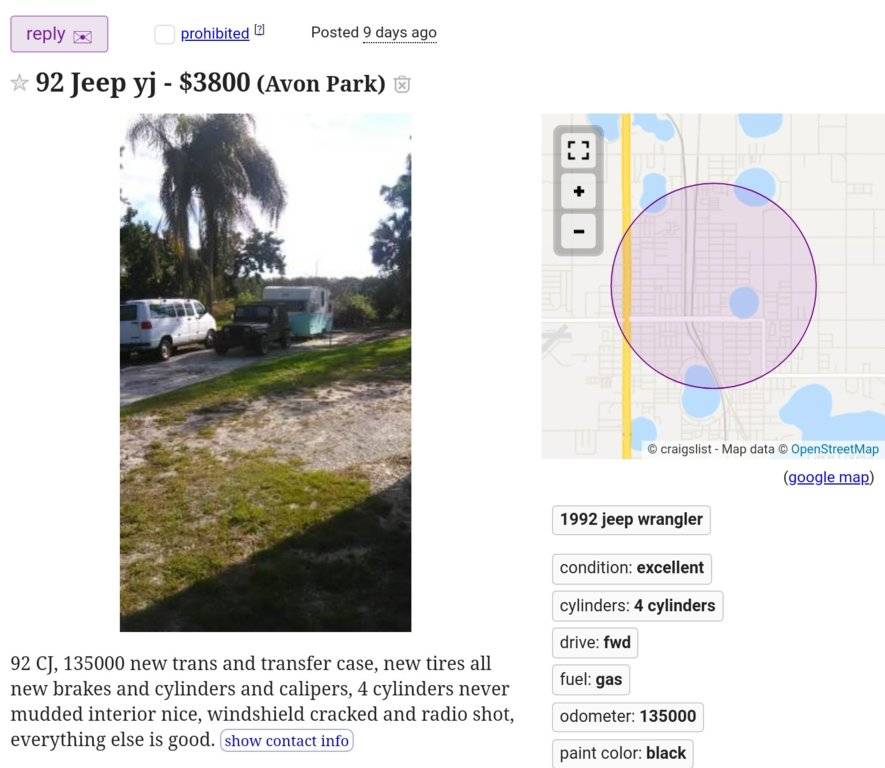Open the prohibited help question mark
This screenshot has width=885, height=768.
click(x=260, y=31)
